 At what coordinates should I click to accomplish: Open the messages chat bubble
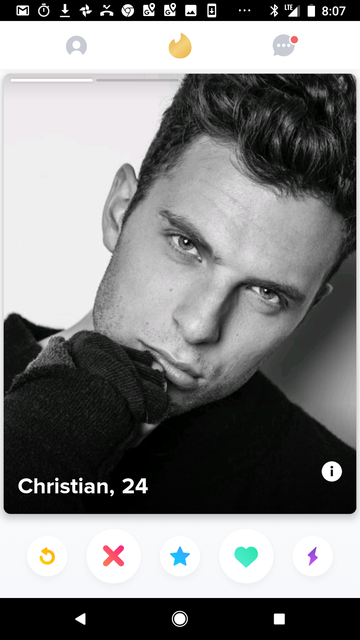click(x=284, y=45)
